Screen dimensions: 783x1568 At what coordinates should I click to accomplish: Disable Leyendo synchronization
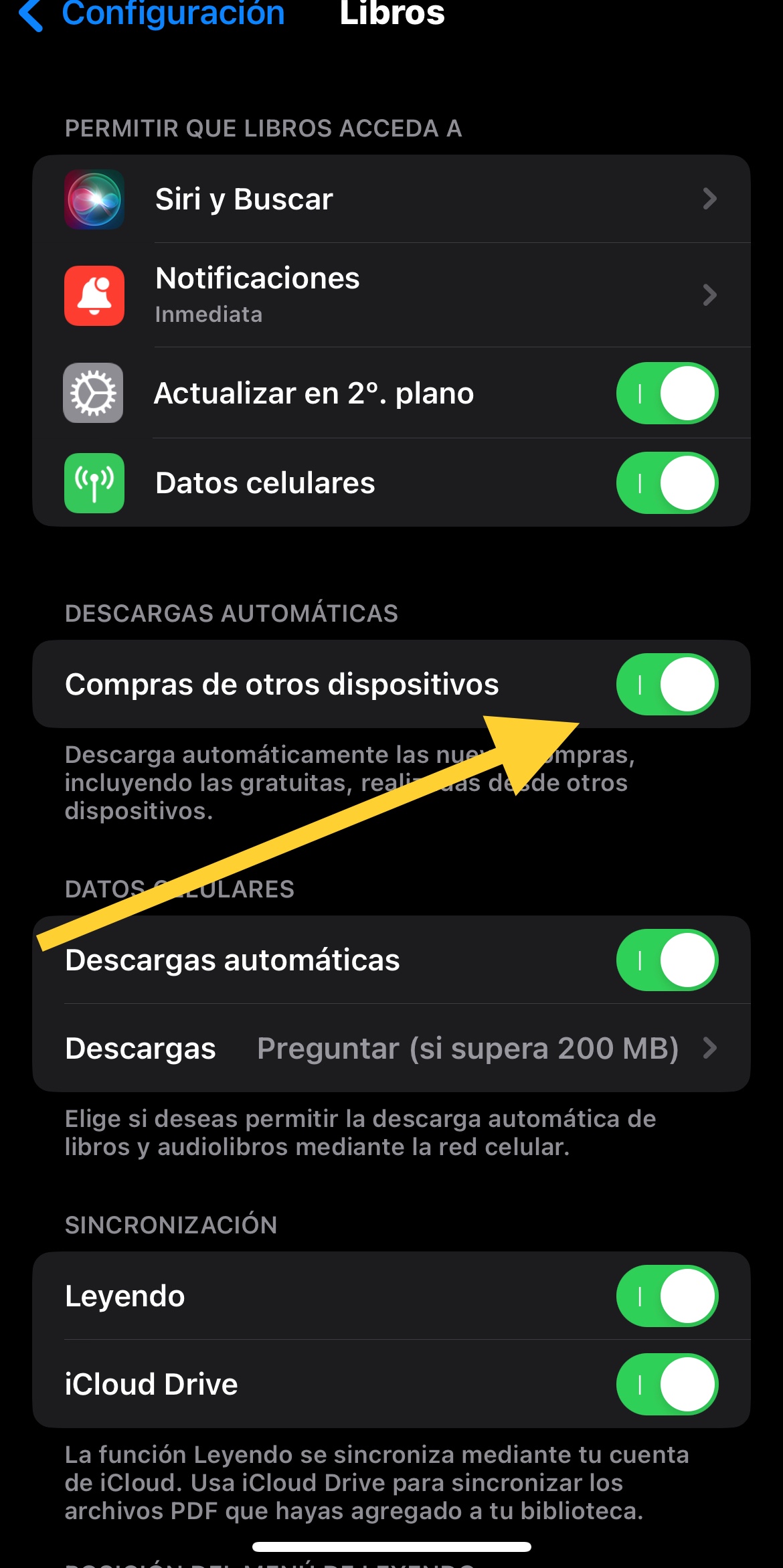coord(667,1296)
